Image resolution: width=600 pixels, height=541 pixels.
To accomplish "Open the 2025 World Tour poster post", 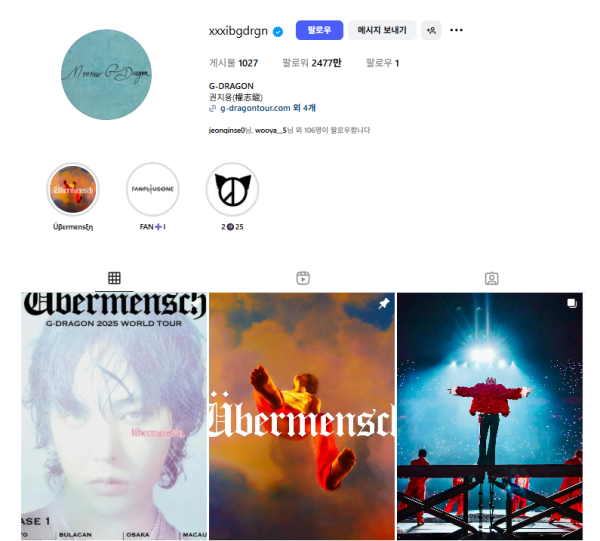I will [114, 415].
